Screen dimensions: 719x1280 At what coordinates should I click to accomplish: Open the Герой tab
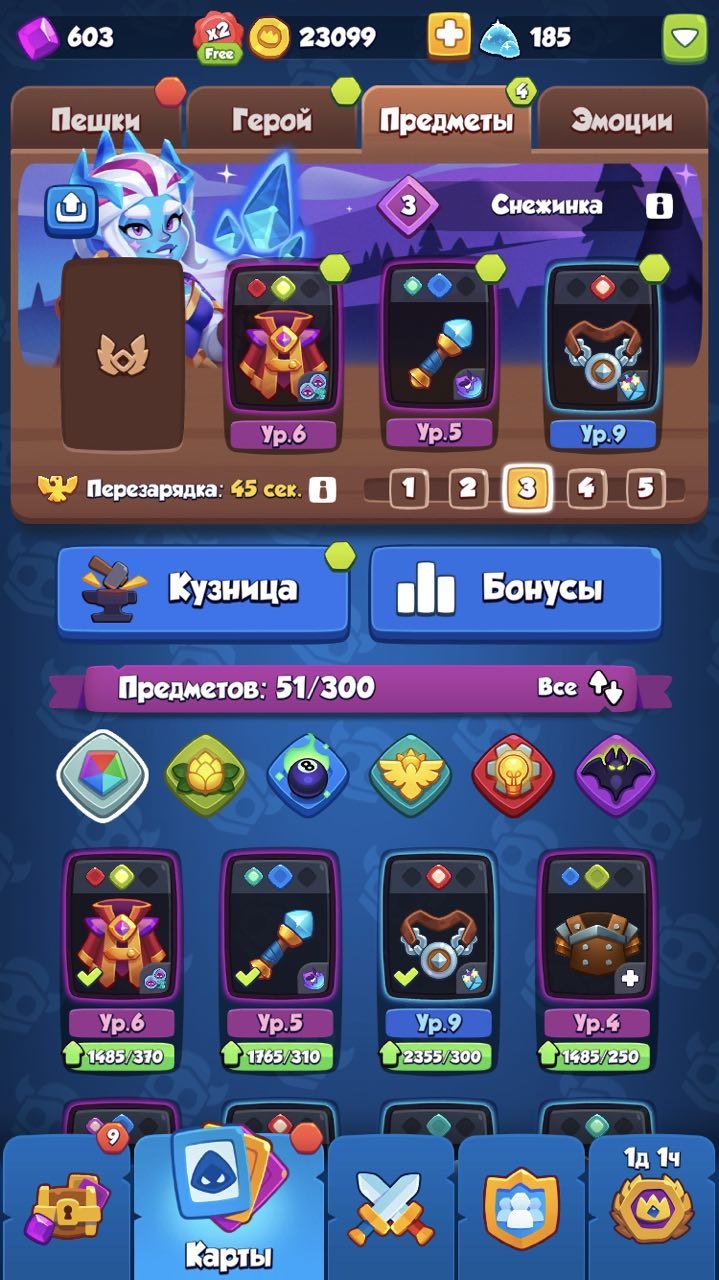271,120
